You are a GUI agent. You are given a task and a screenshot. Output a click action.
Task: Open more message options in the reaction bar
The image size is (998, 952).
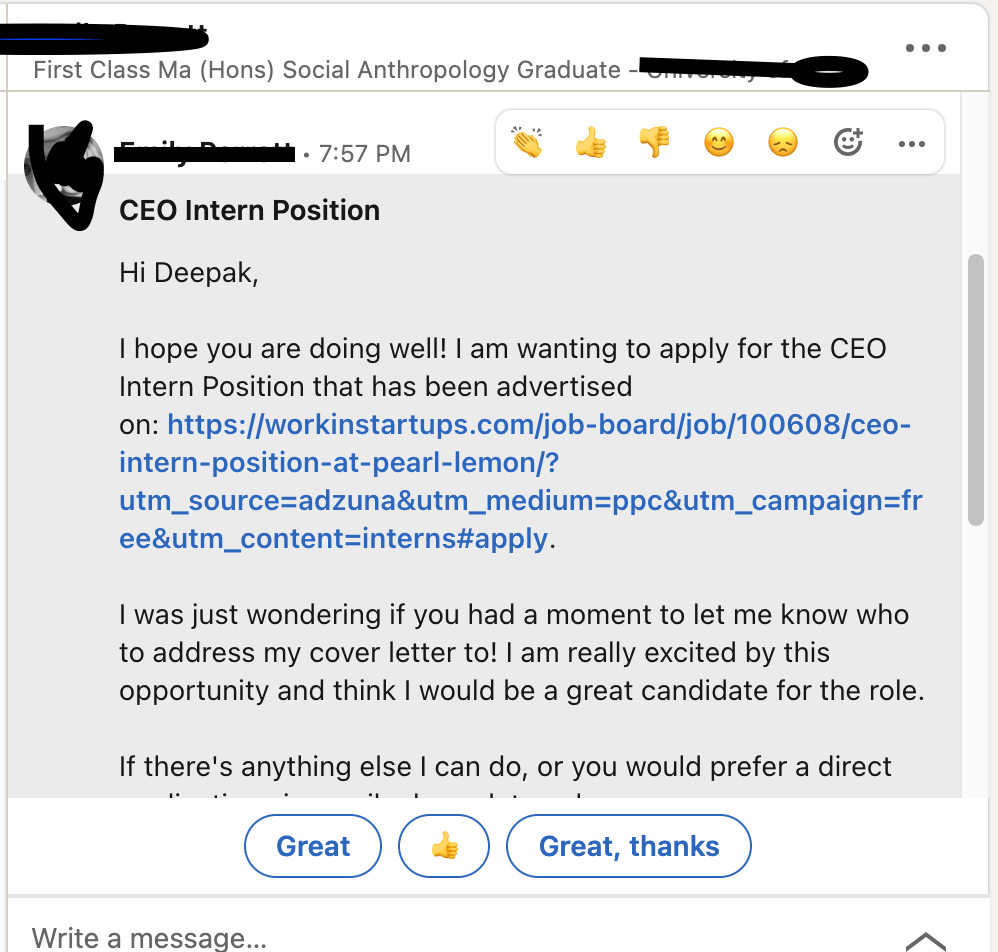(x=912, y=143)
